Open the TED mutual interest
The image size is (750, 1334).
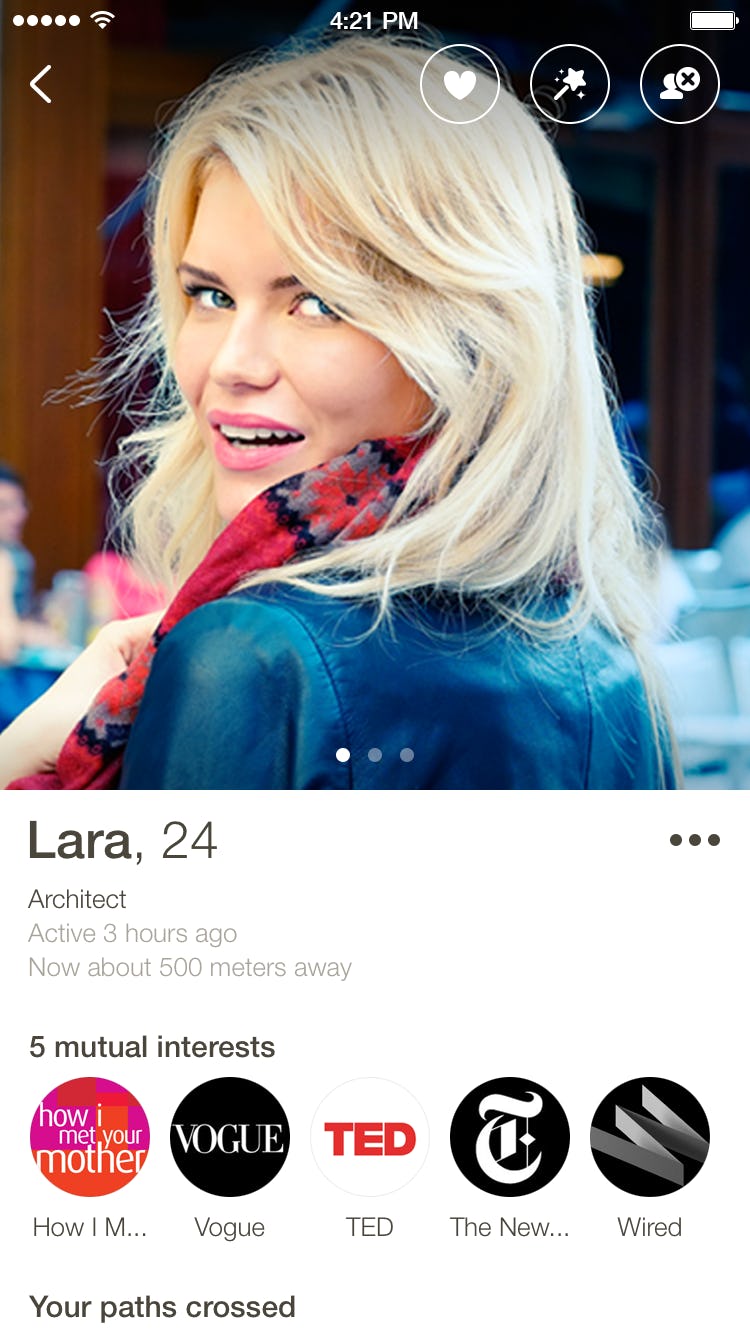pyautogui.click(x=370, y=1137)
